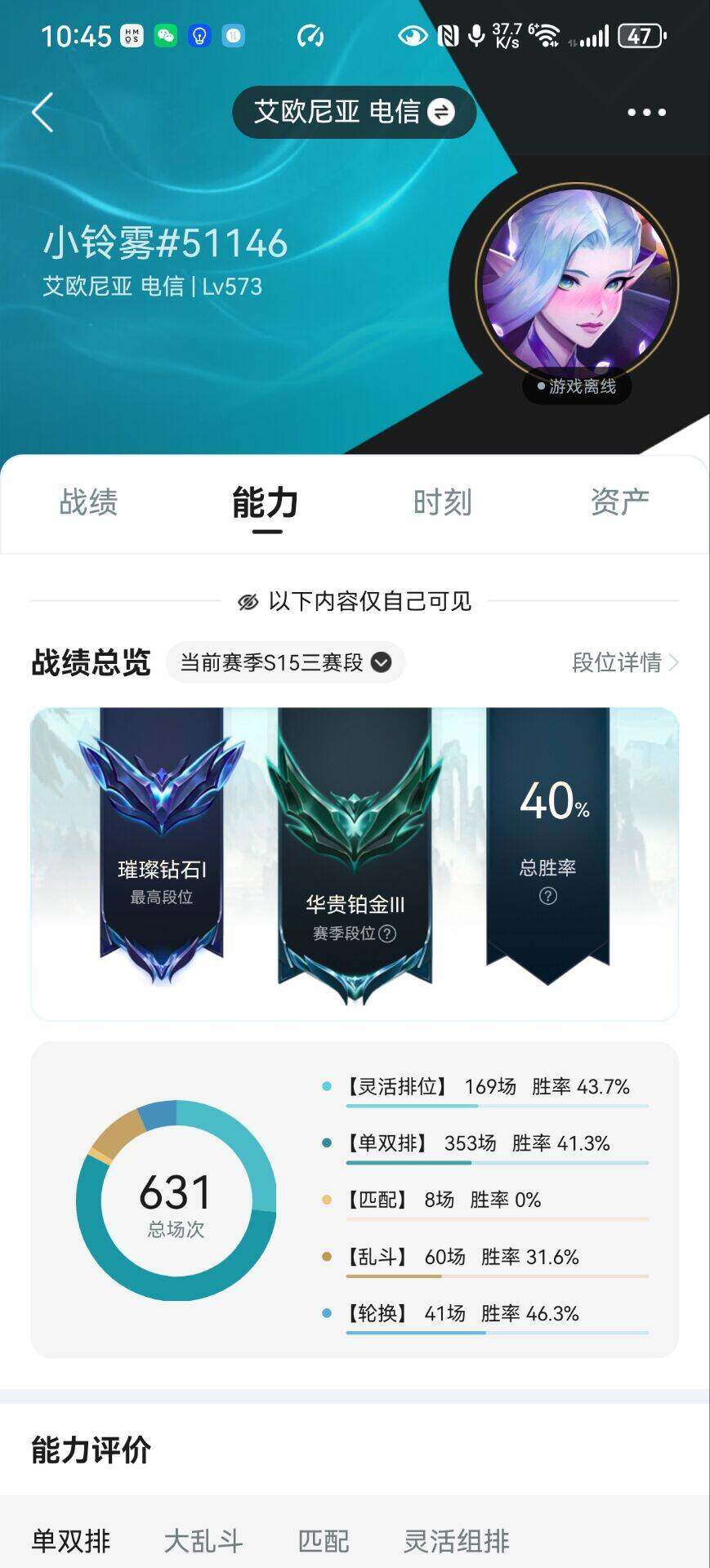Switch to the 战绩 tab
Screen dimensions: 710x1568
pos(88,501)
